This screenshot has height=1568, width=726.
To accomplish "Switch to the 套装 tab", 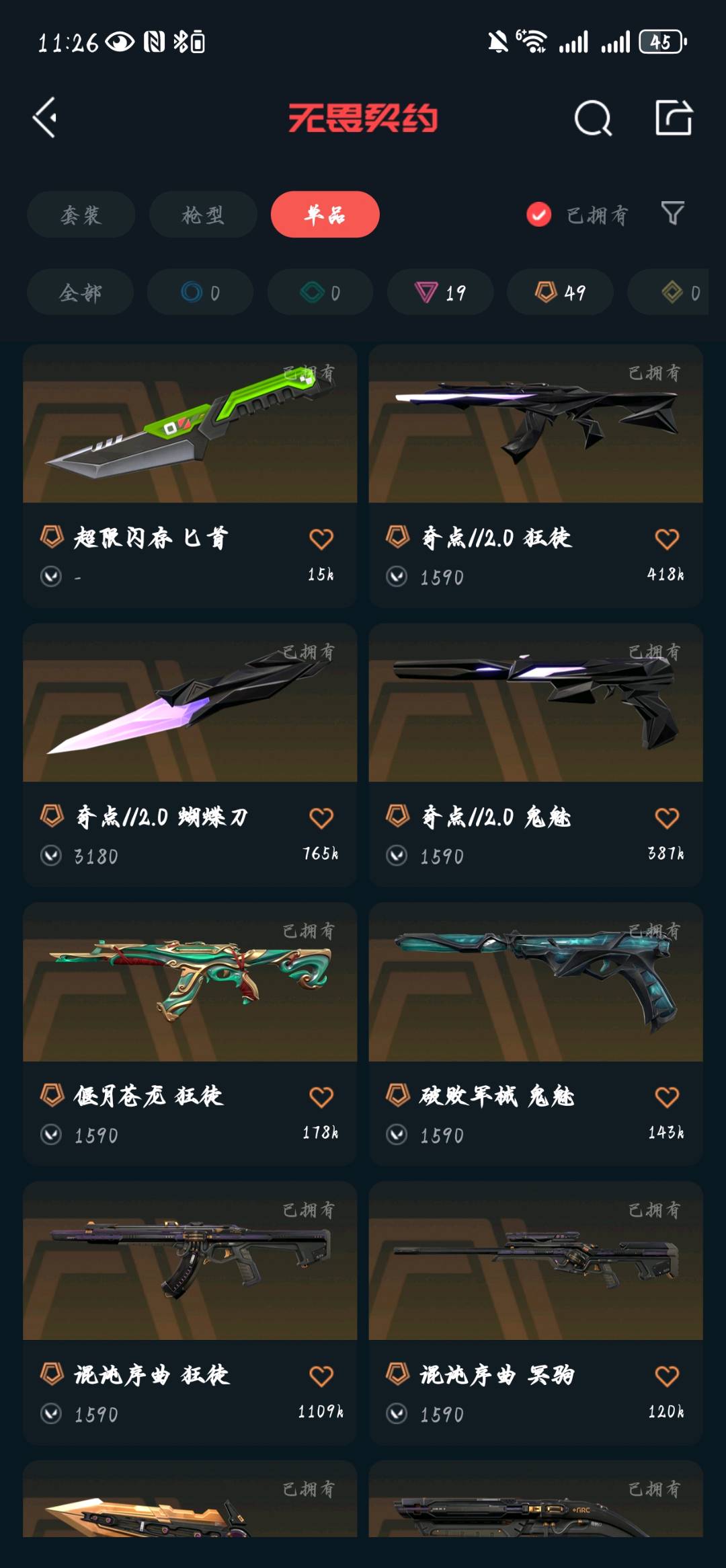I will click(81, 215).
